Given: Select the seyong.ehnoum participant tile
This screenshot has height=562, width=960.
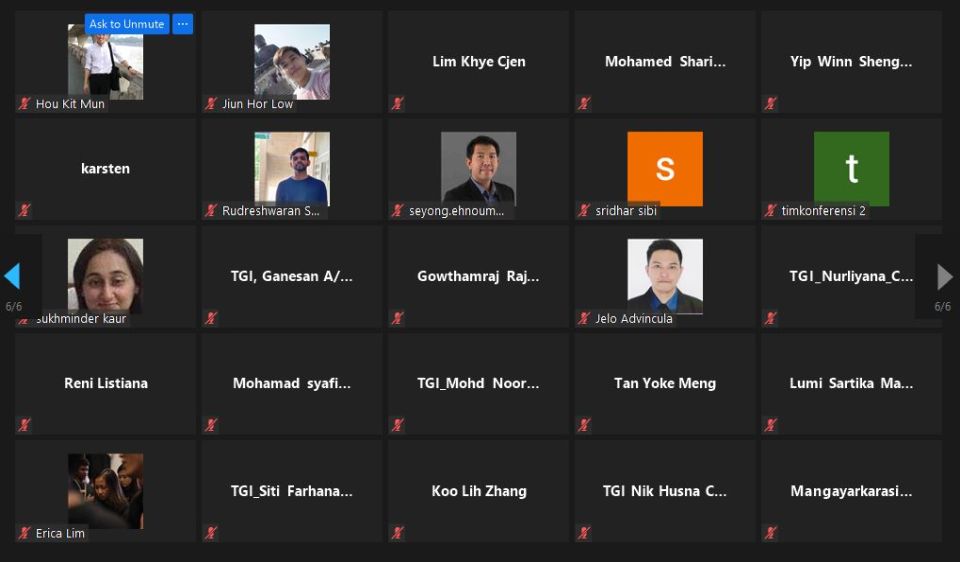Looking at the screenshot, I should (x=478, y=169).
